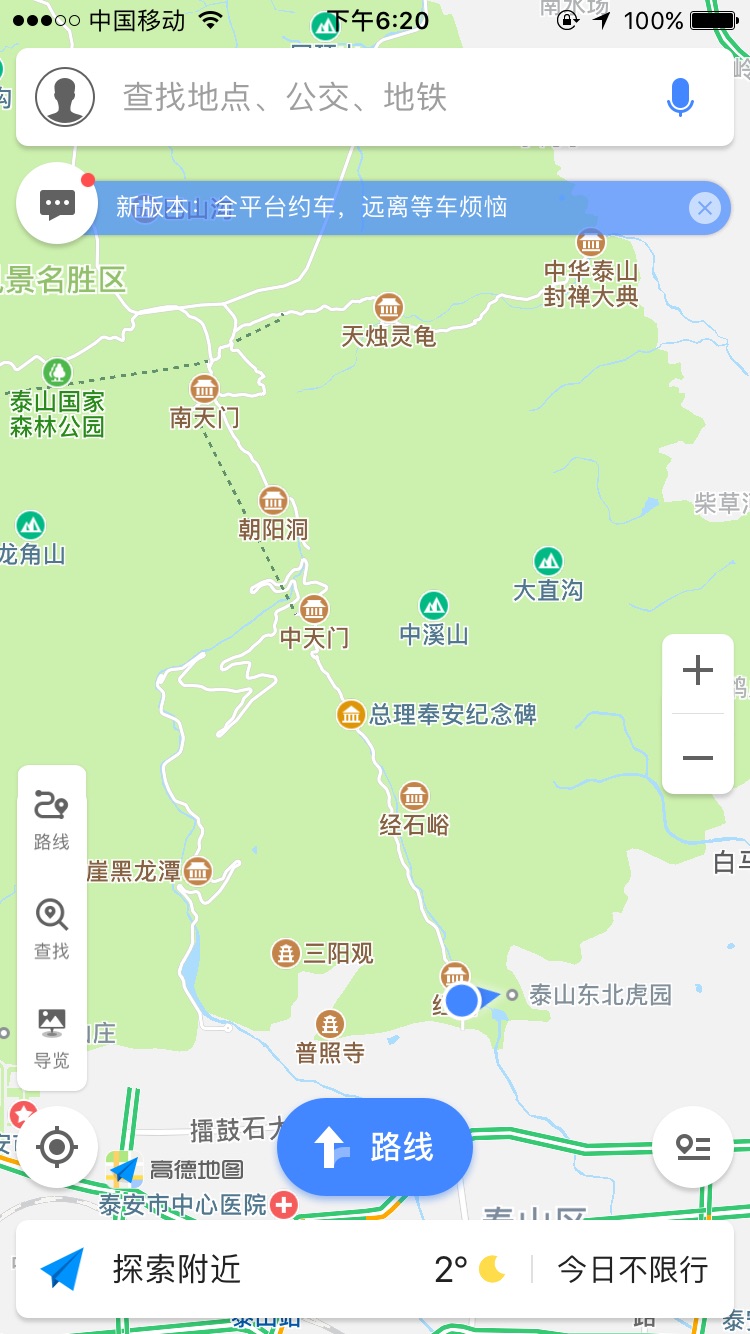This screenshot has width=750, height=1334.
Task: Tap the search box to find places
Action: [375, 97]
